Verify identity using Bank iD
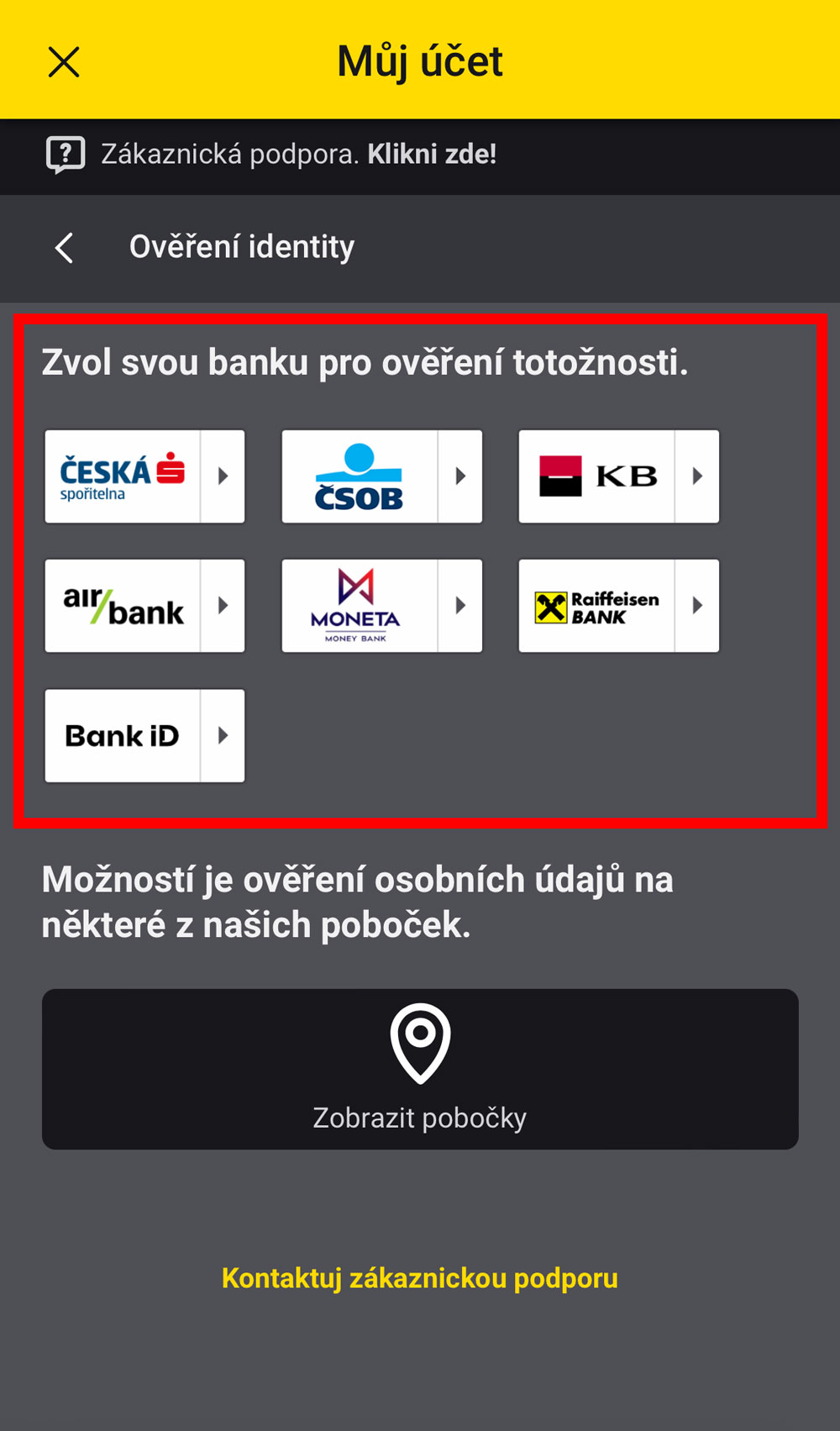Viewport: 840px width, 1431px height. tap(144, 736)
